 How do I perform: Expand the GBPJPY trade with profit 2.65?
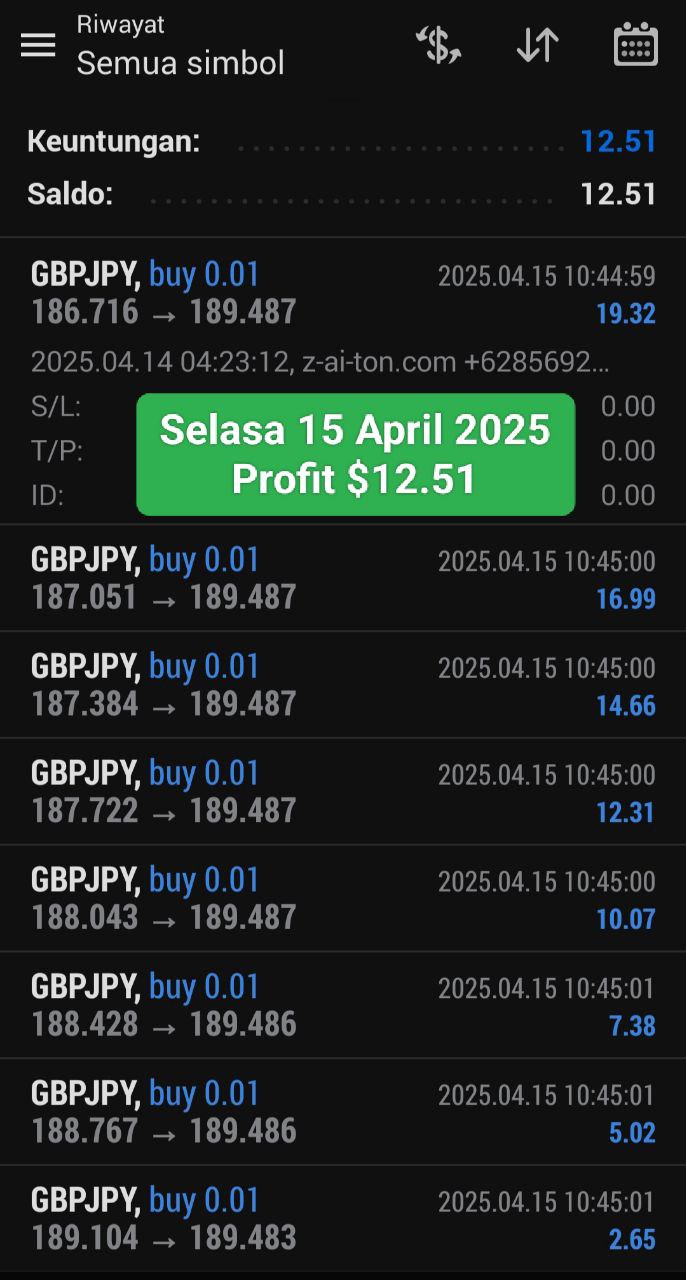(343, 1220)
